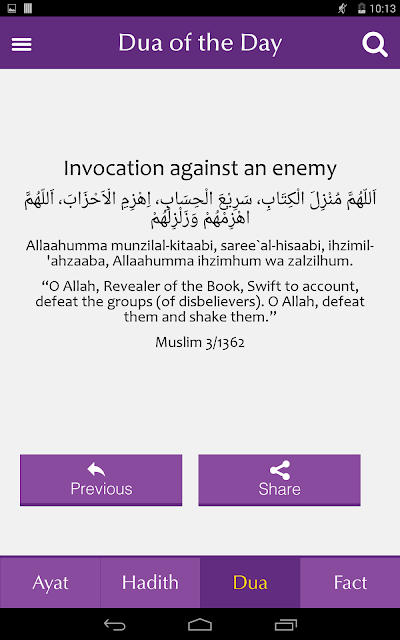Image resolution: width=400 pixels, height=640 pixels.
Task: Tap the system back button
Action: (x=114, y=624)
